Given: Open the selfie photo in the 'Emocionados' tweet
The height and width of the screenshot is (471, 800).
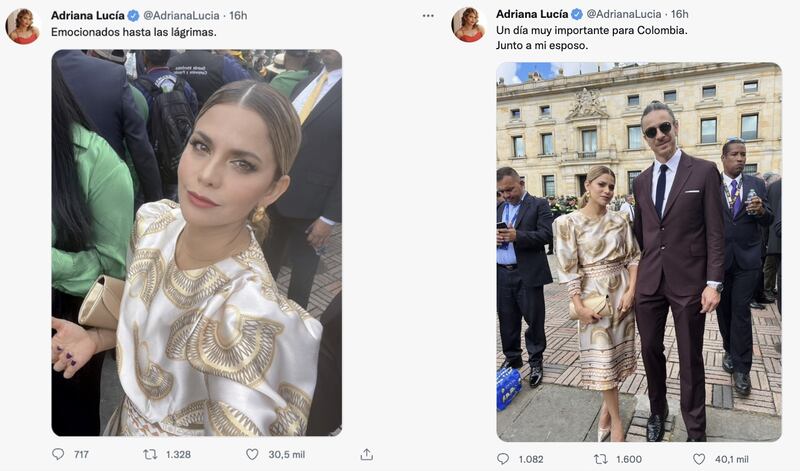Looking at the screenshot, I should click(197, 243).
